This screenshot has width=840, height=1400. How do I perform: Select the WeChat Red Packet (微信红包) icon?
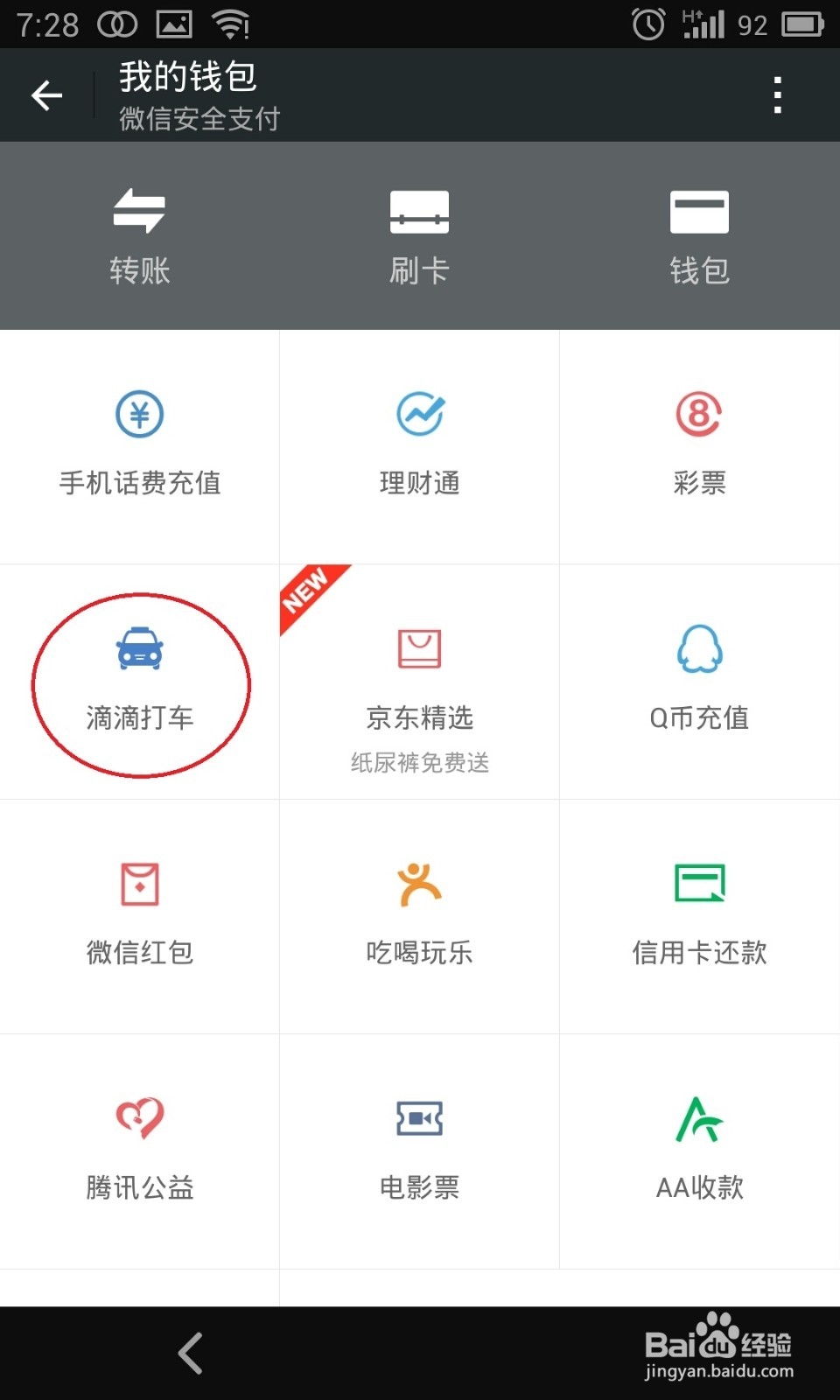138,914
